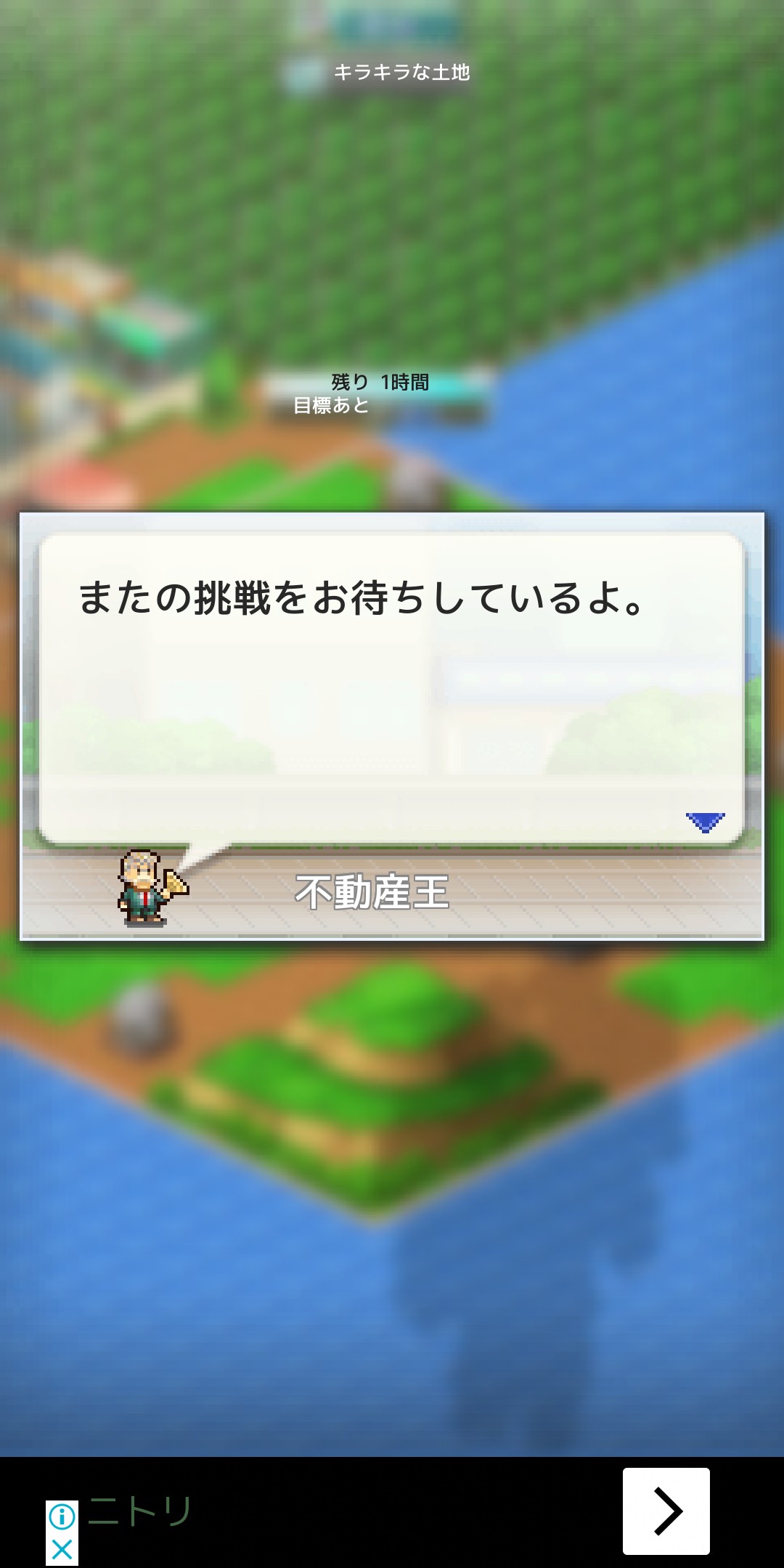This screenshot has width=784, height=1568.
Task: Close the ad with the X icon
Action: (x=62, y=1549)
